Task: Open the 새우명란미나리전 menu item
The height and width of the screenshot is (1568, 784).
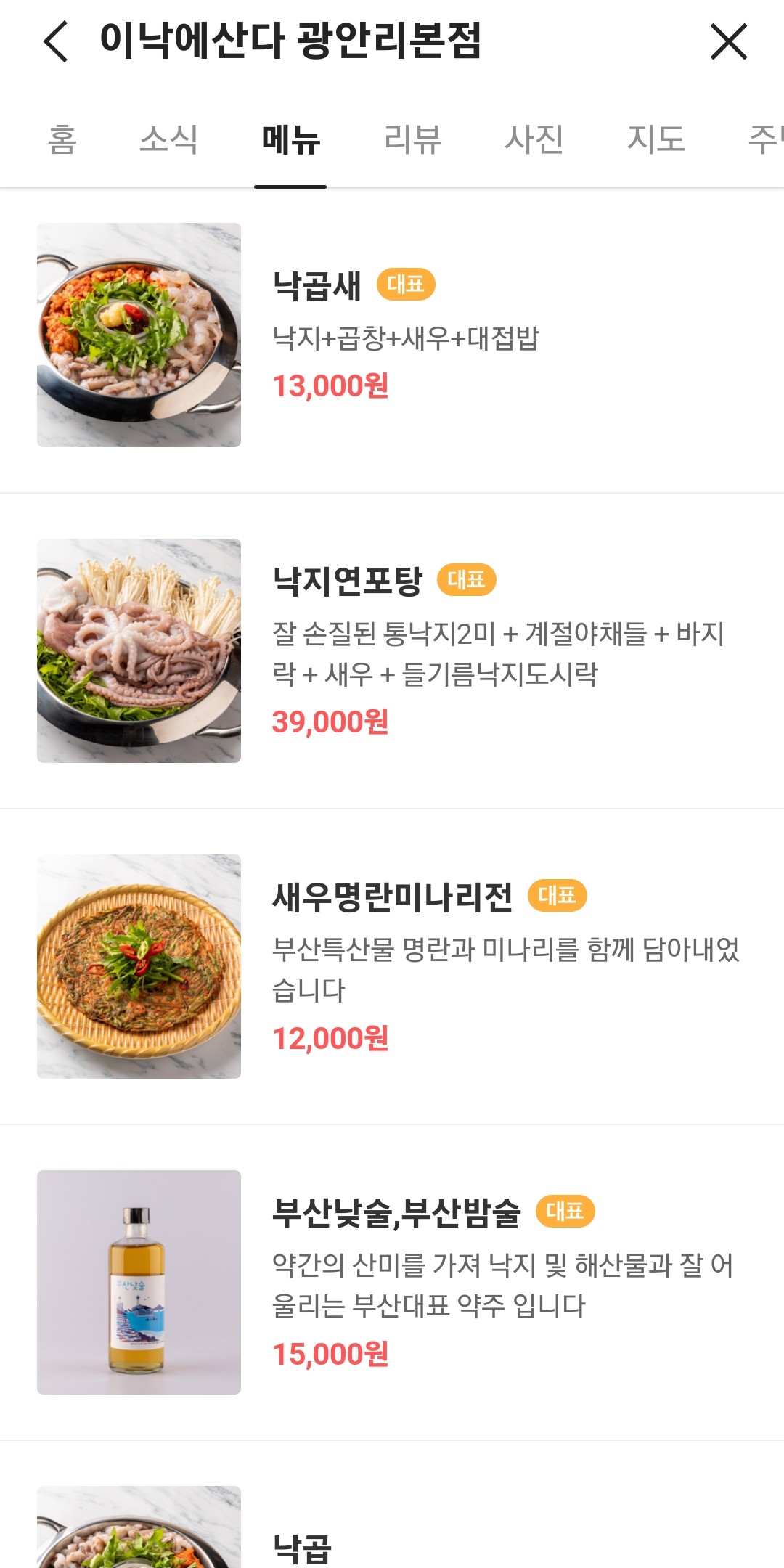Action: 392,967
